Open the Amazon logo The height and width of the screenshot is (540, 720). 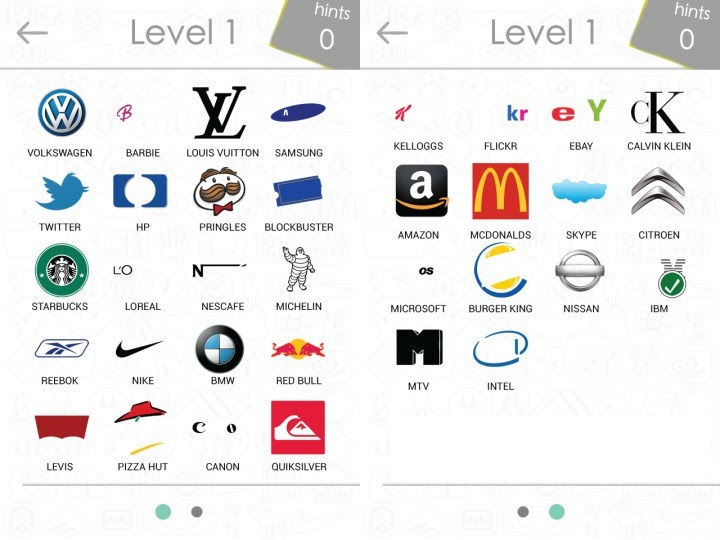tap(421, 191)
